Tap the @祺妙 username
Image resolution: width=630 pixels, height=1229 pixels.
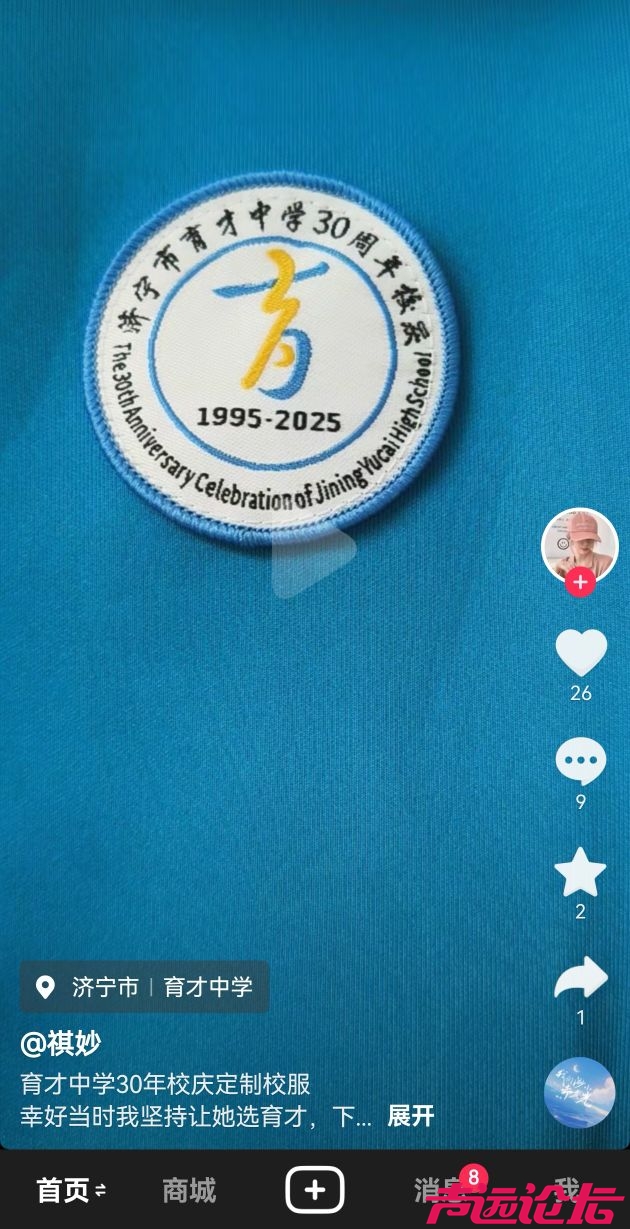click(61, 1043)
